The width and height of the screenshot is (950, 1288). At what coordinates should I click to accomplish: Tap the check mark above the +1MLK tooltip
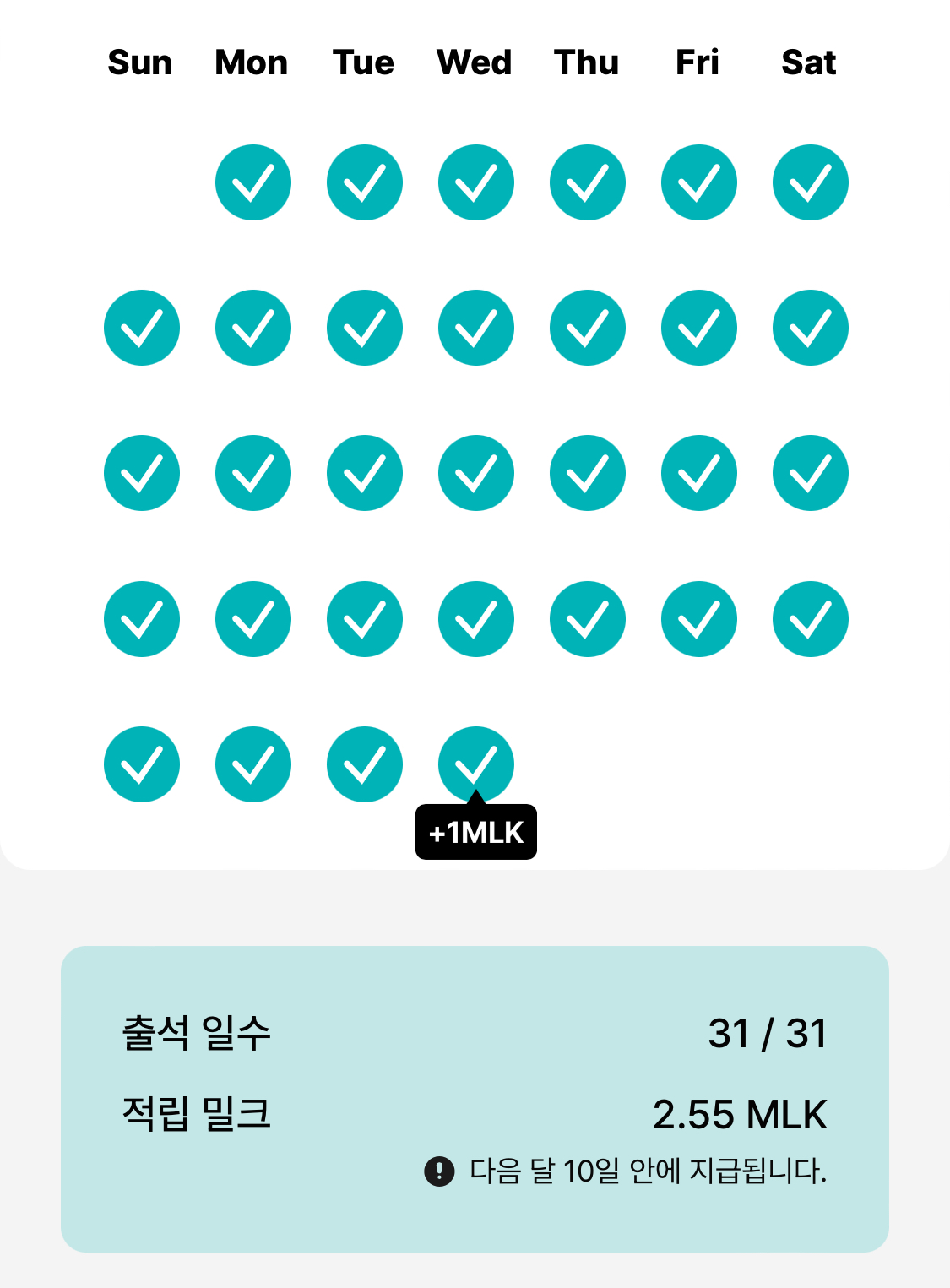[x=476, y=764]
